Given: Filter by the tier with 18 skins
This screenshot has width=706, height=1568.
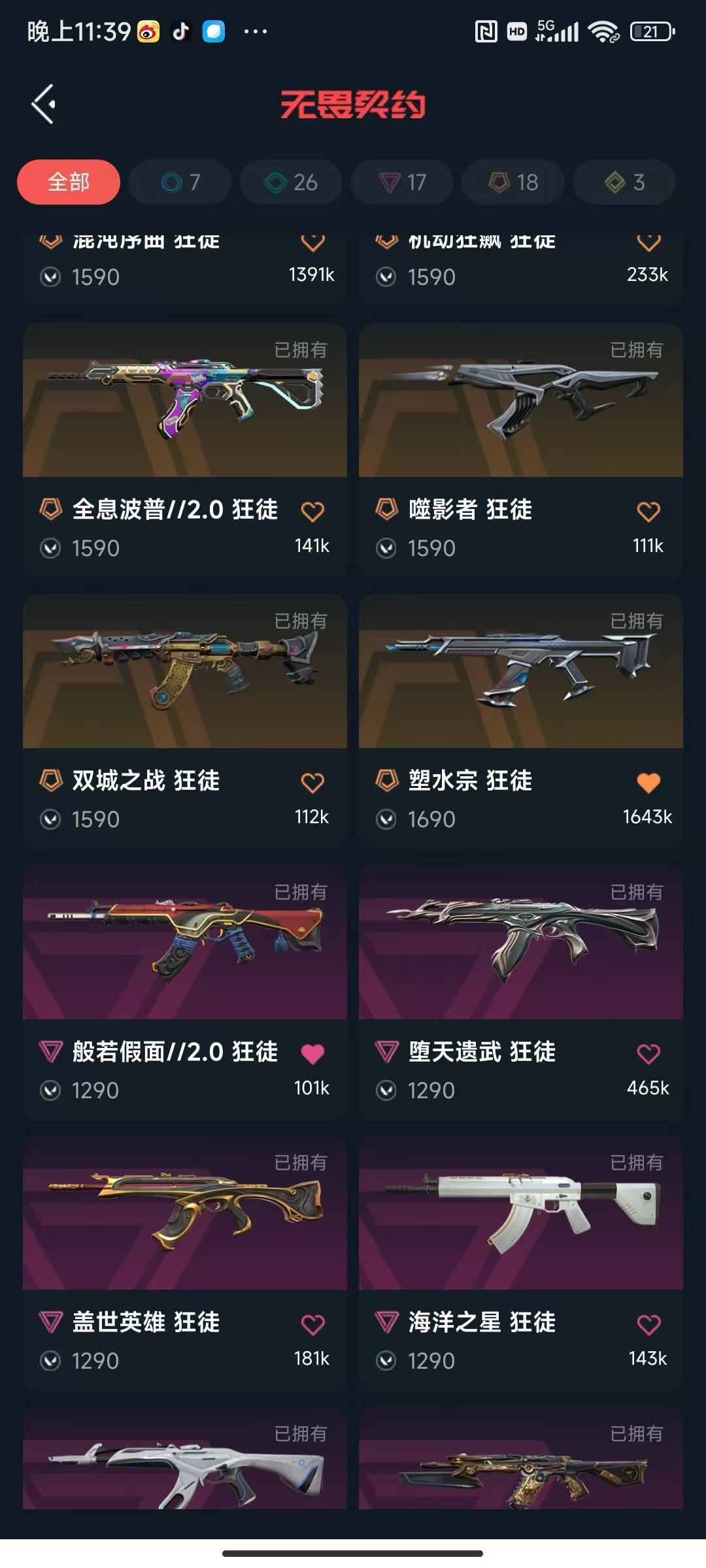Looking at the screenshot, I should tap(513, 182).
